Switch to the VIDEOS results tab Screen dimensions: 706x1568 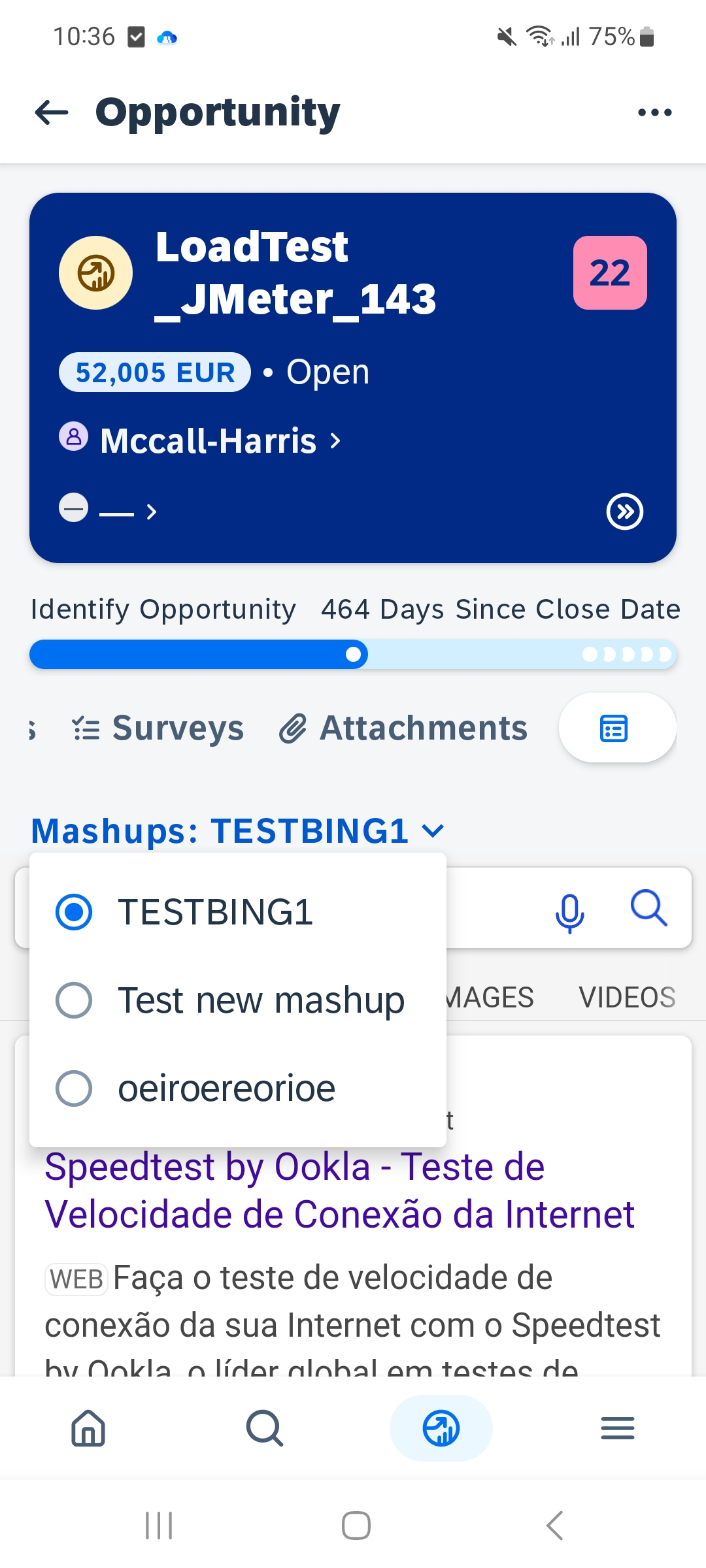point(627,998)
